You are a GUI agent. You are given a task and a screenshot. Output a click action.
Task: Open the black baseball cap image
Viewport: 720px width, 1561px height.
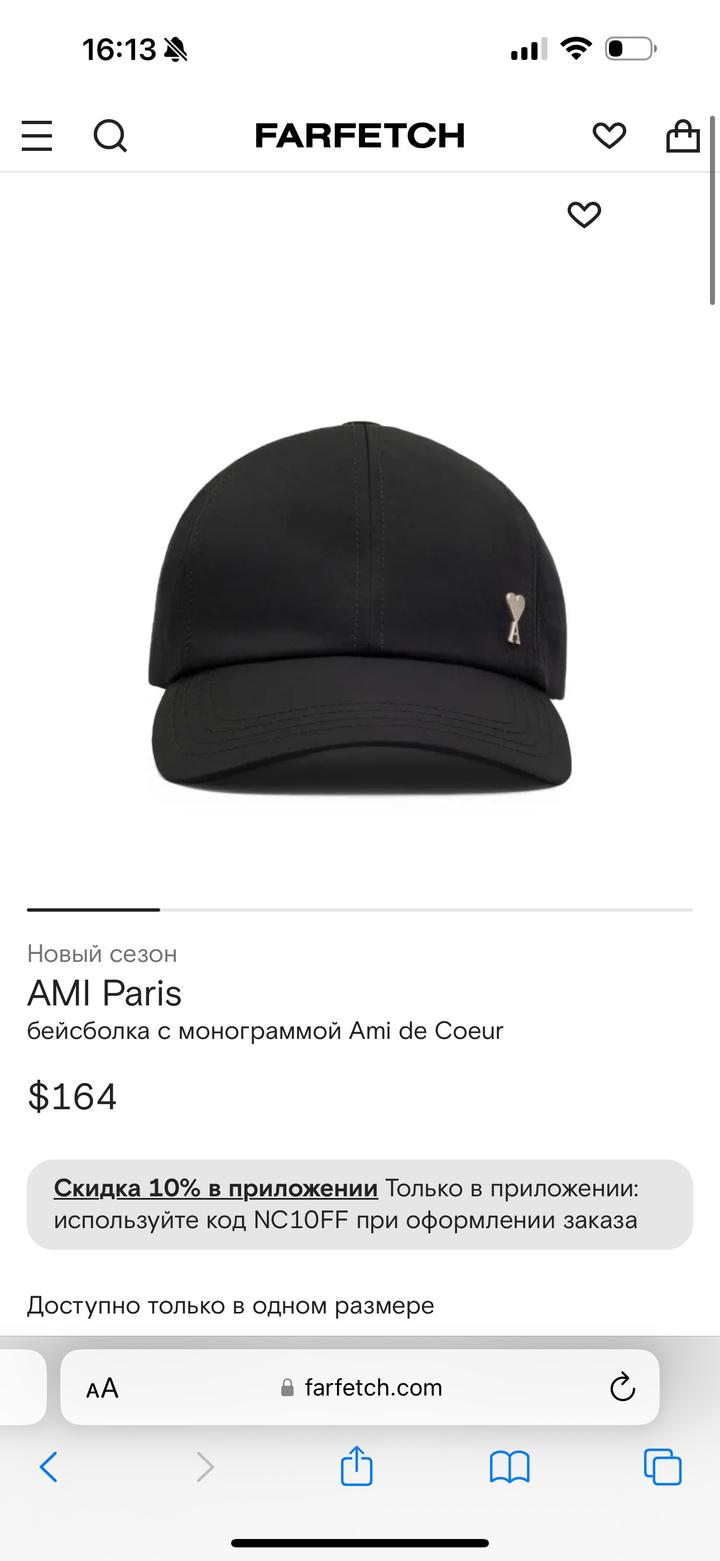(x=360, y=608)
